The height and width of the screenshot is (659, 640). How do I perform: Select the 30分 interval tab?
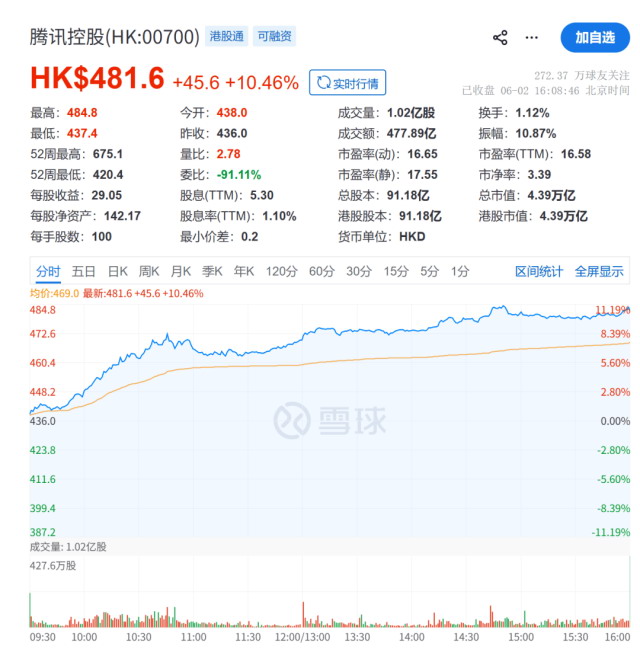[x=359, y=272]
